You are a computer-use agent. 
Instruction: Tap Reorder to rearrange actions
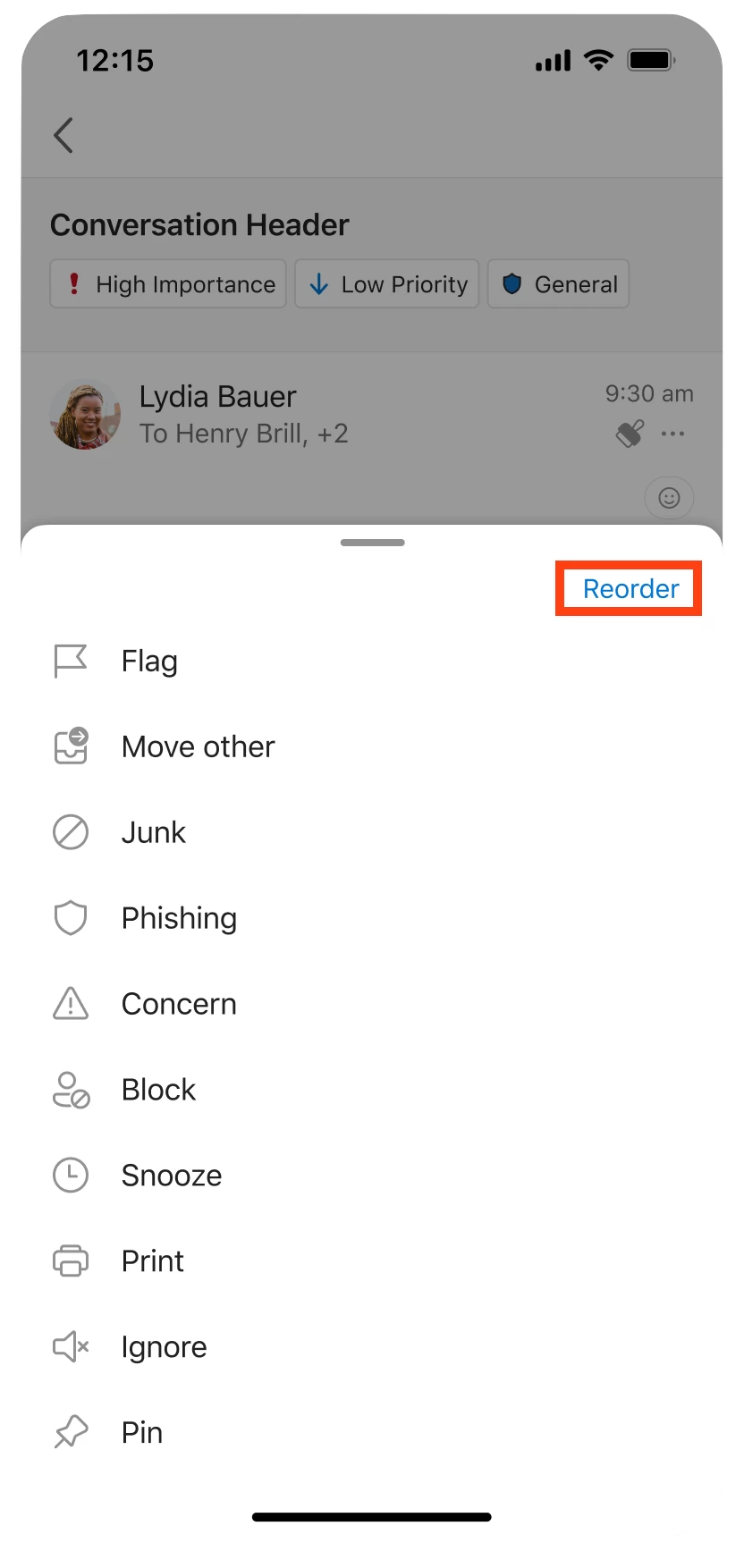pos(630,589)
